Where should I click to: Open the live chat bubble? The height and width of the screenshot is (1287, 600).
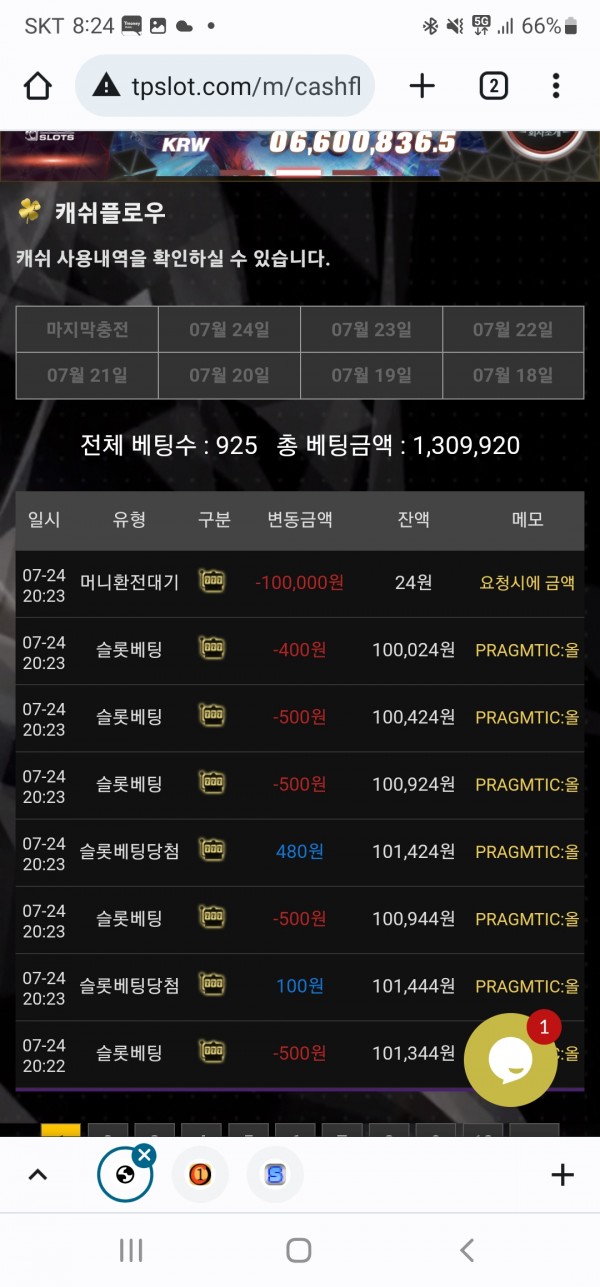tap(511, 1058)
